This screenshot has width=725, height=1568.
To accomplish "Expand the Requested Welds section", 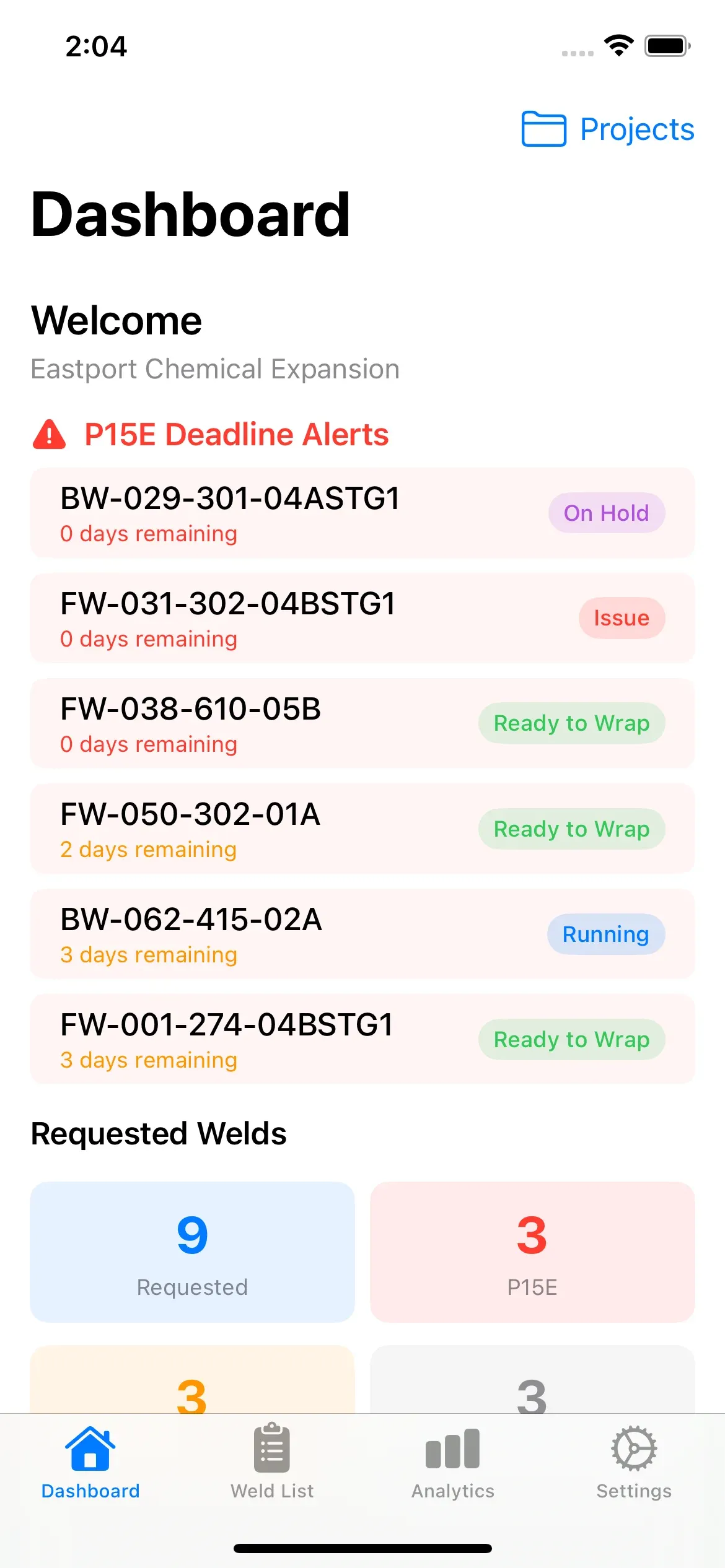I will (159, 1133).
